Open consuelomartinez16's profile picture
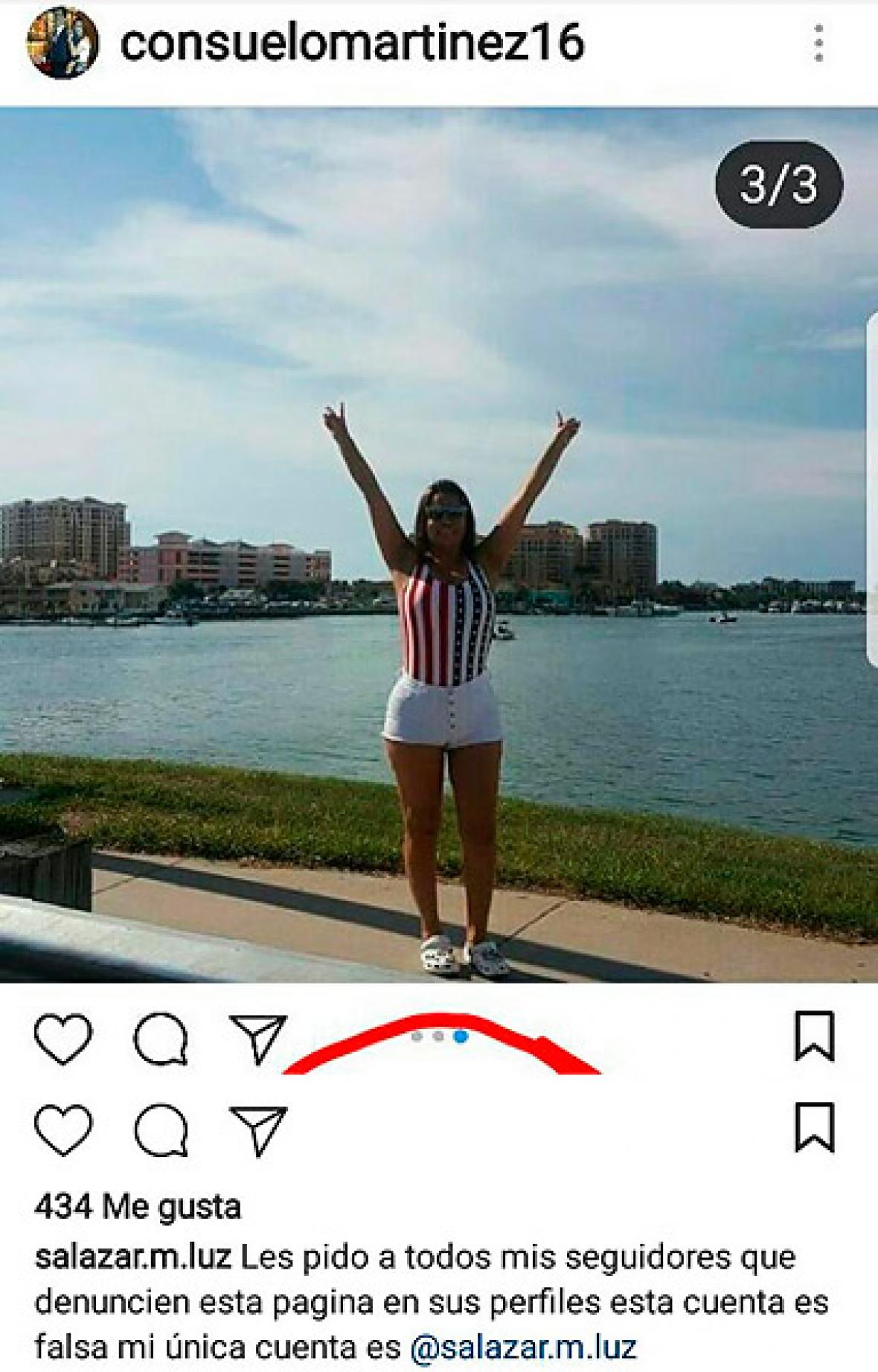This screenshot has height=1372, width=878. 63,42
